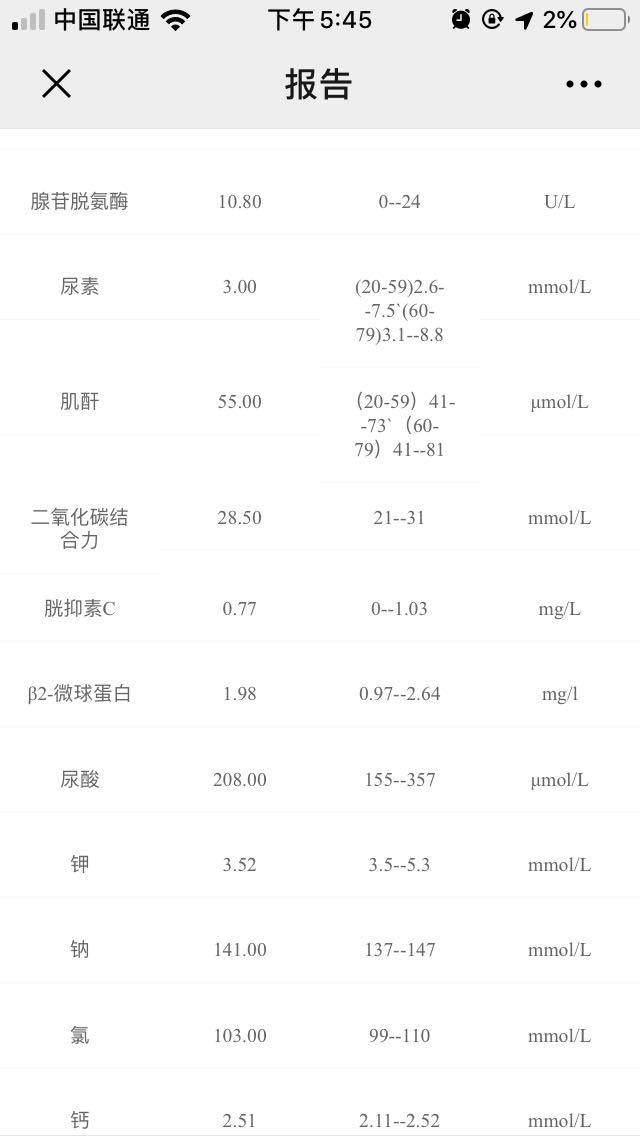640x1136 pixels.
Task: Open the three-dot more options menu
Action: (584, 84)
